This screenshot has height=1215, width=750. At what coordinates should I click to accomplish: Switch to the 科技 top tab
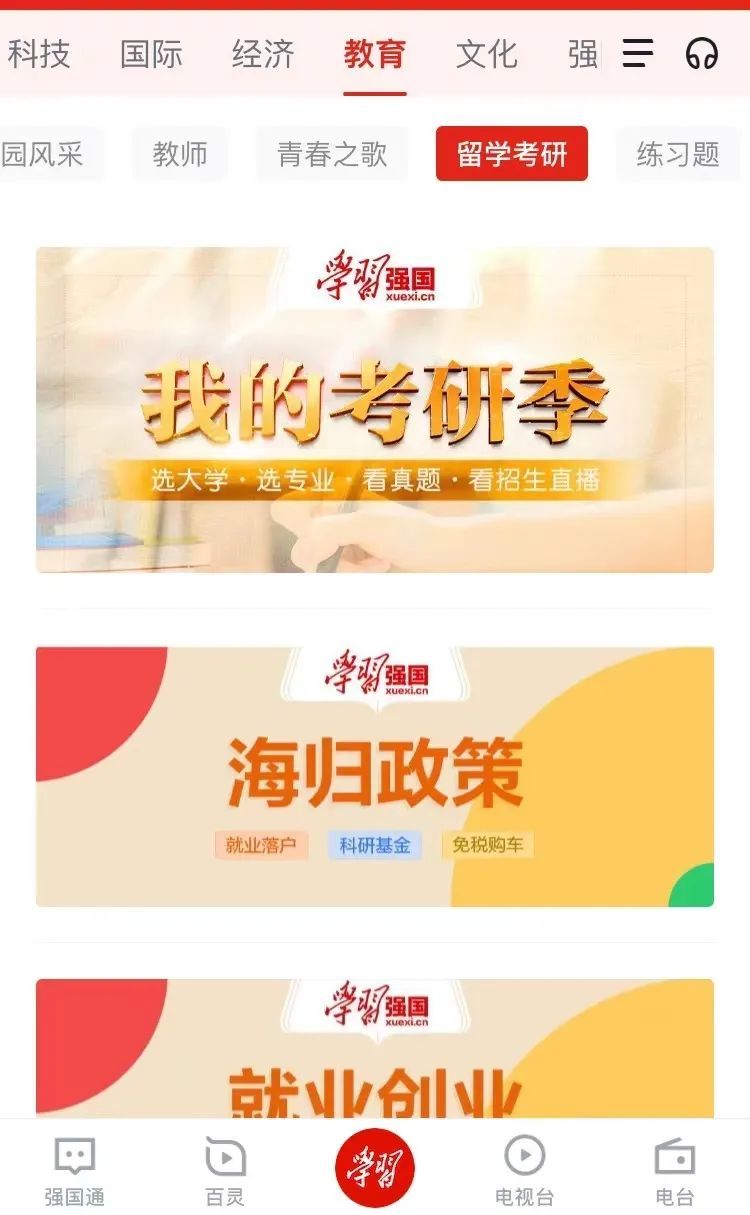click(x=39, y=53)
